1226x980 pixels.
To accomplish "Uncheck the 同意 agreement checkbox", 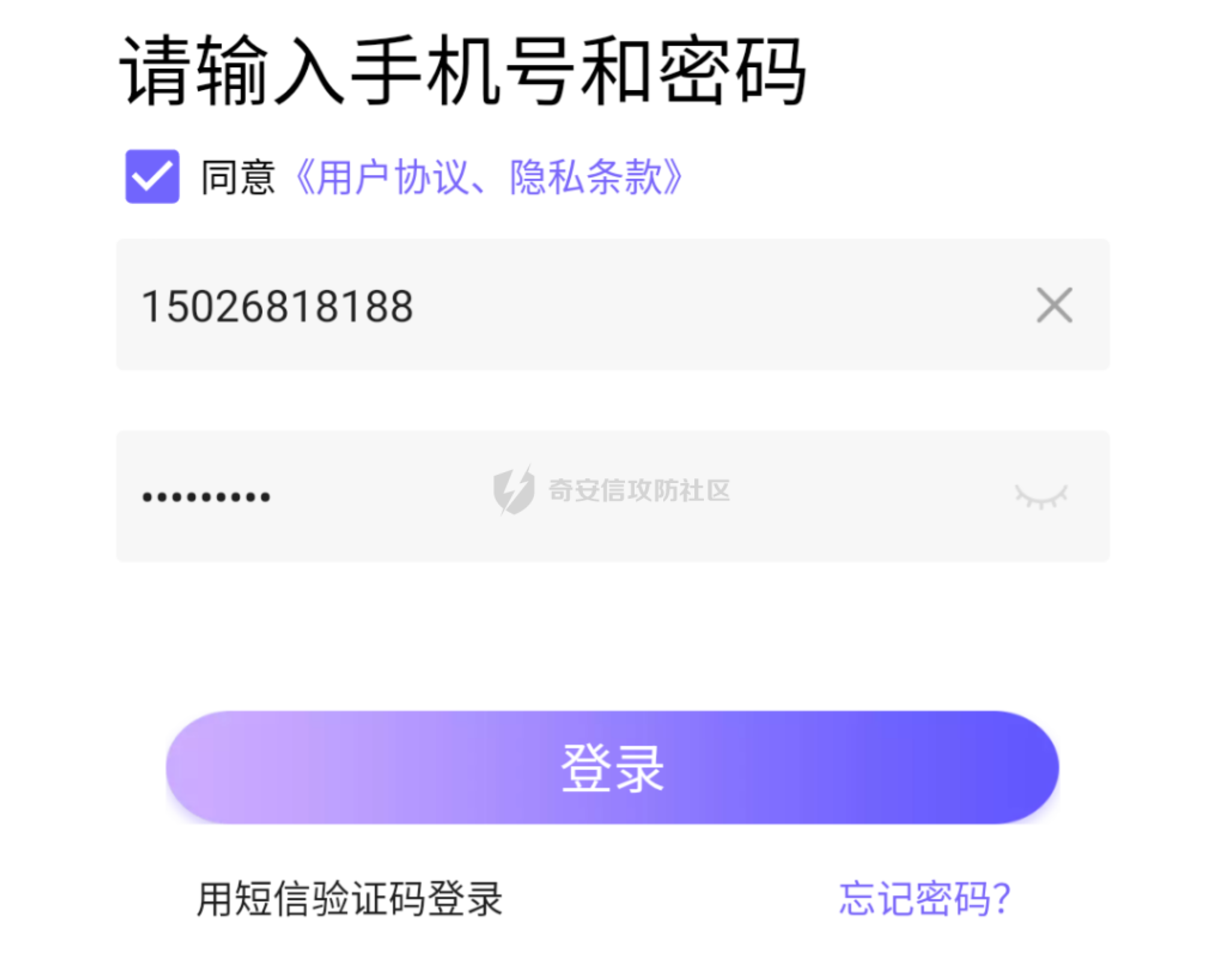I will (152, 177).
